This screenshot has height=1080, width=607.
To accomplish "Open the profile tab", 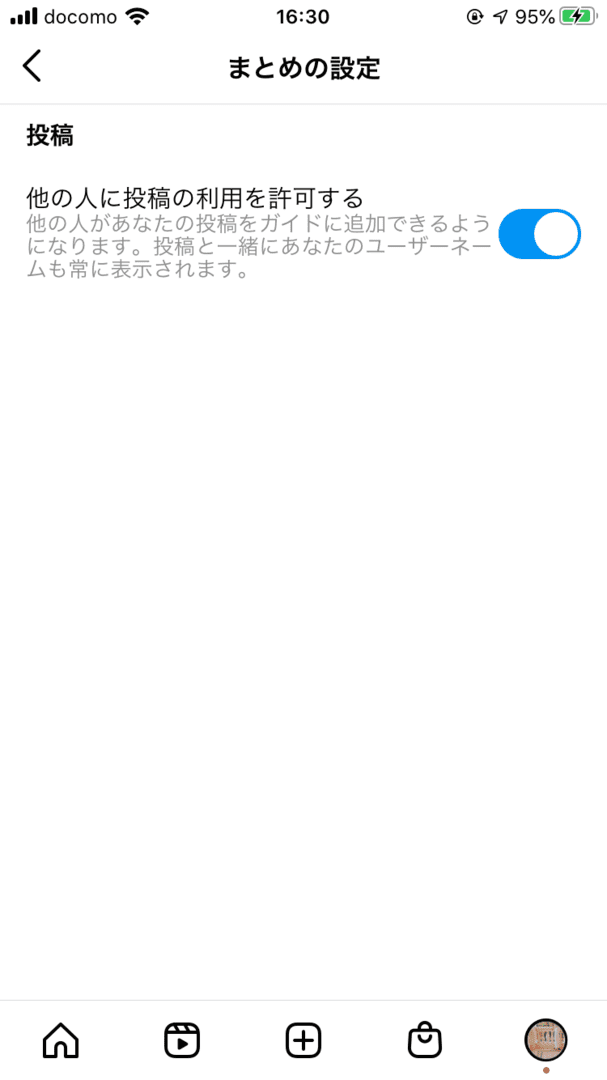I will (546, 1040).
